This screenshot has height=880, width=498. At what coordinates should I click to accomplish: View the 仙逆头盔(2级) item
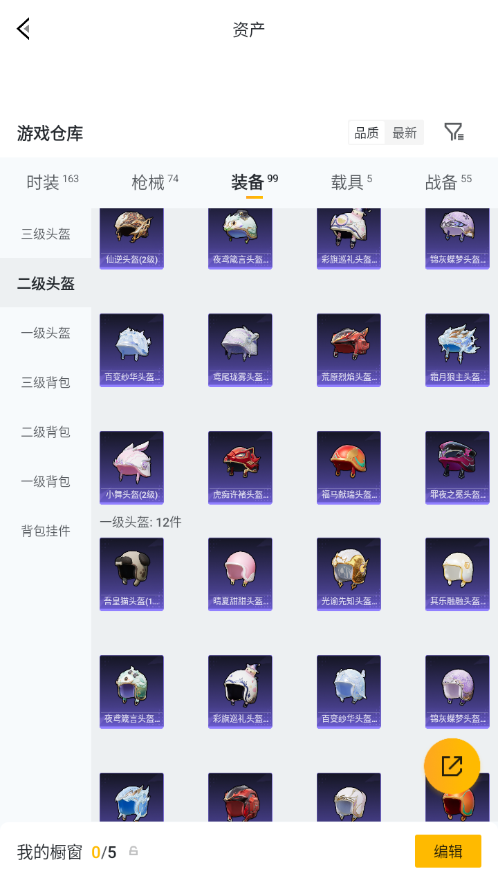click(131, 239)
